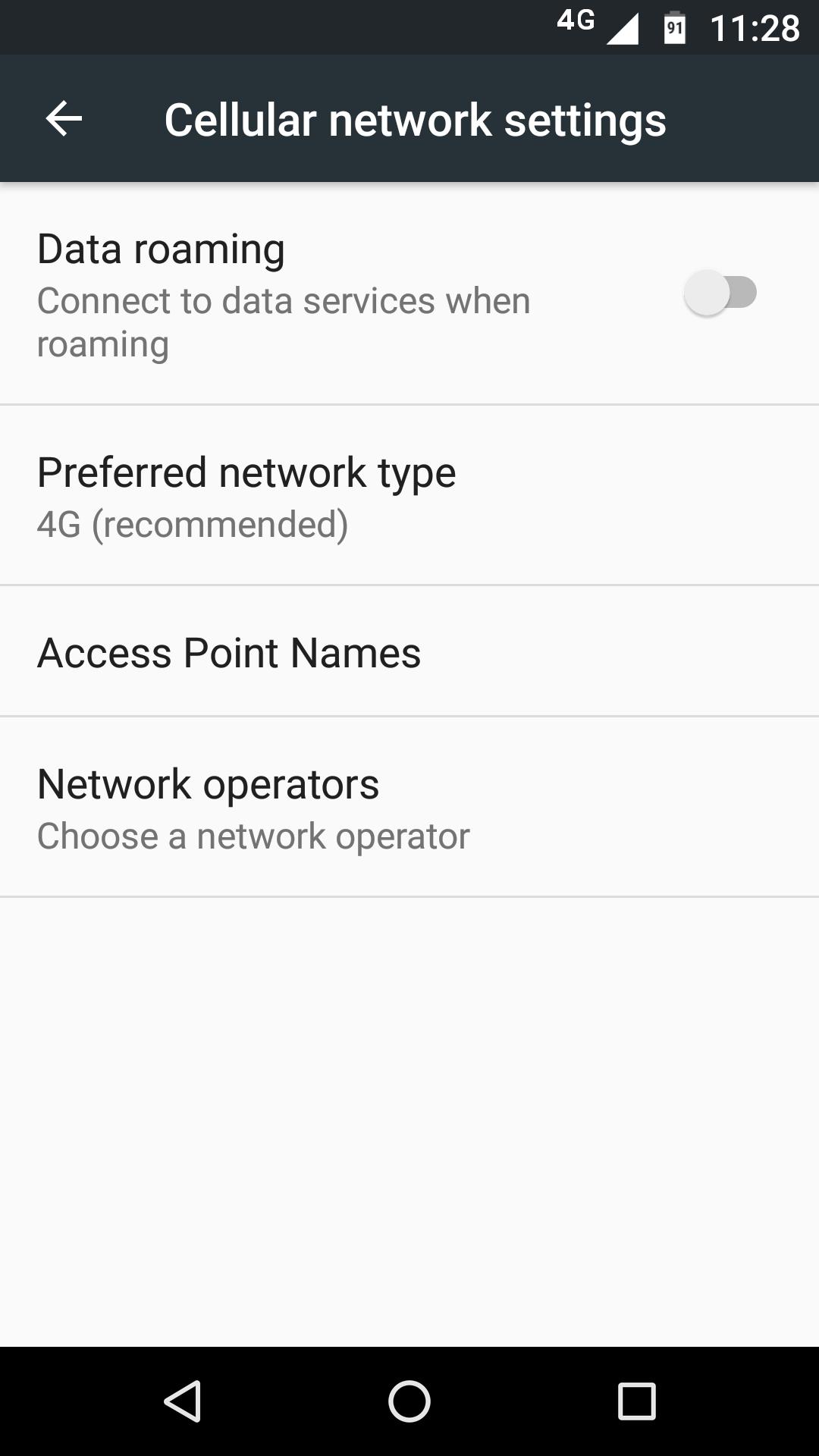Tap the Data roaming description text

point(284,322)
